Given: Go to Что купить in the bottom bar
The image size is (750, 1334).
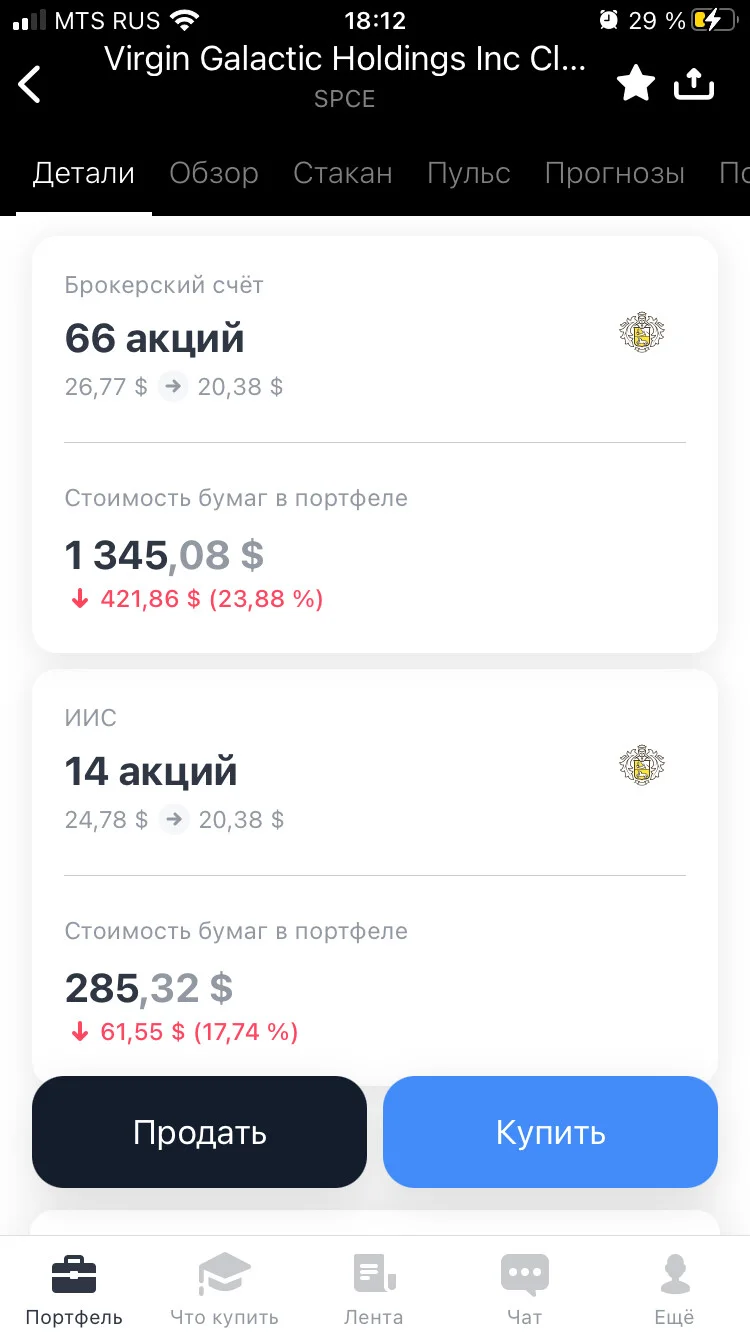Looking at the screenshot, I should (224, 1290).
